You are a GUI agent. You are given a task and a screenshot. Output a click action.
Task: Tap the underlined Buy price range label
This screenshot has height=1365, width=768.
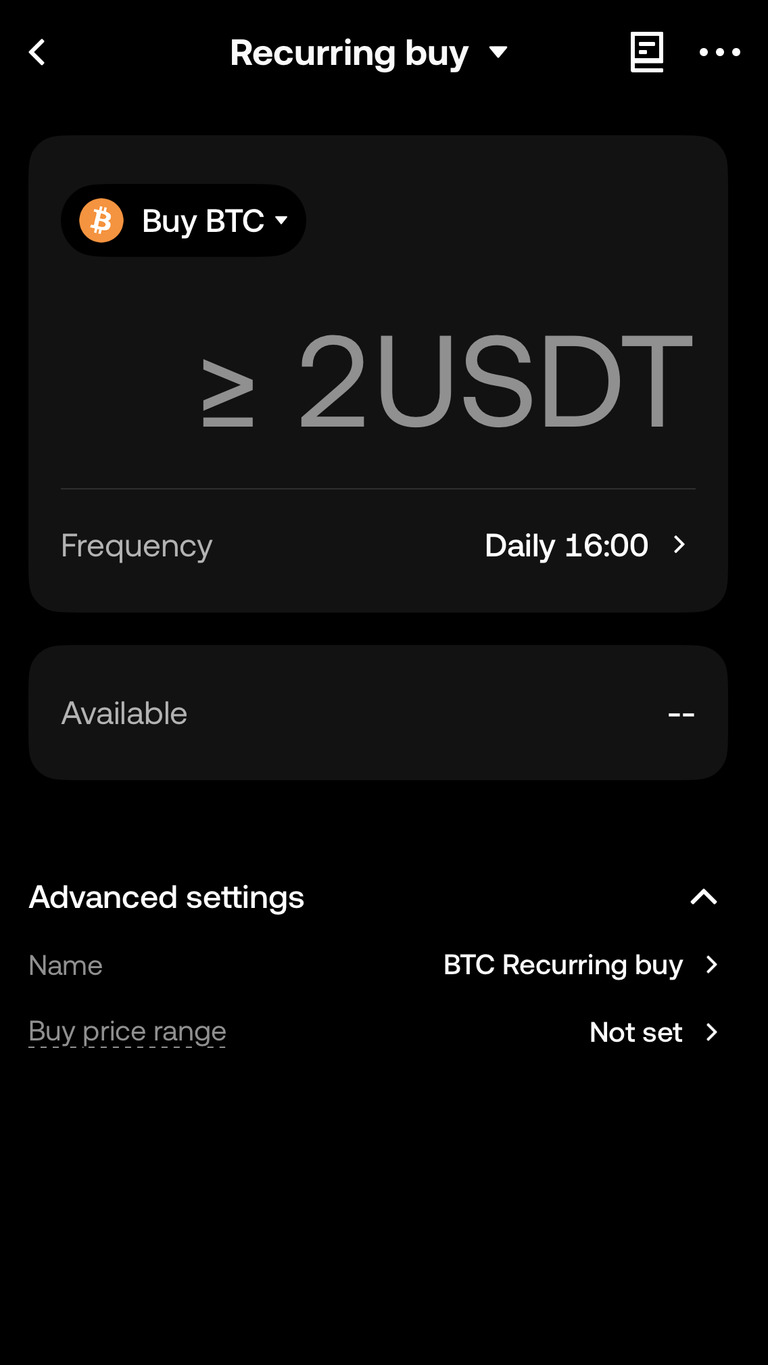(x=127, y=1031)
